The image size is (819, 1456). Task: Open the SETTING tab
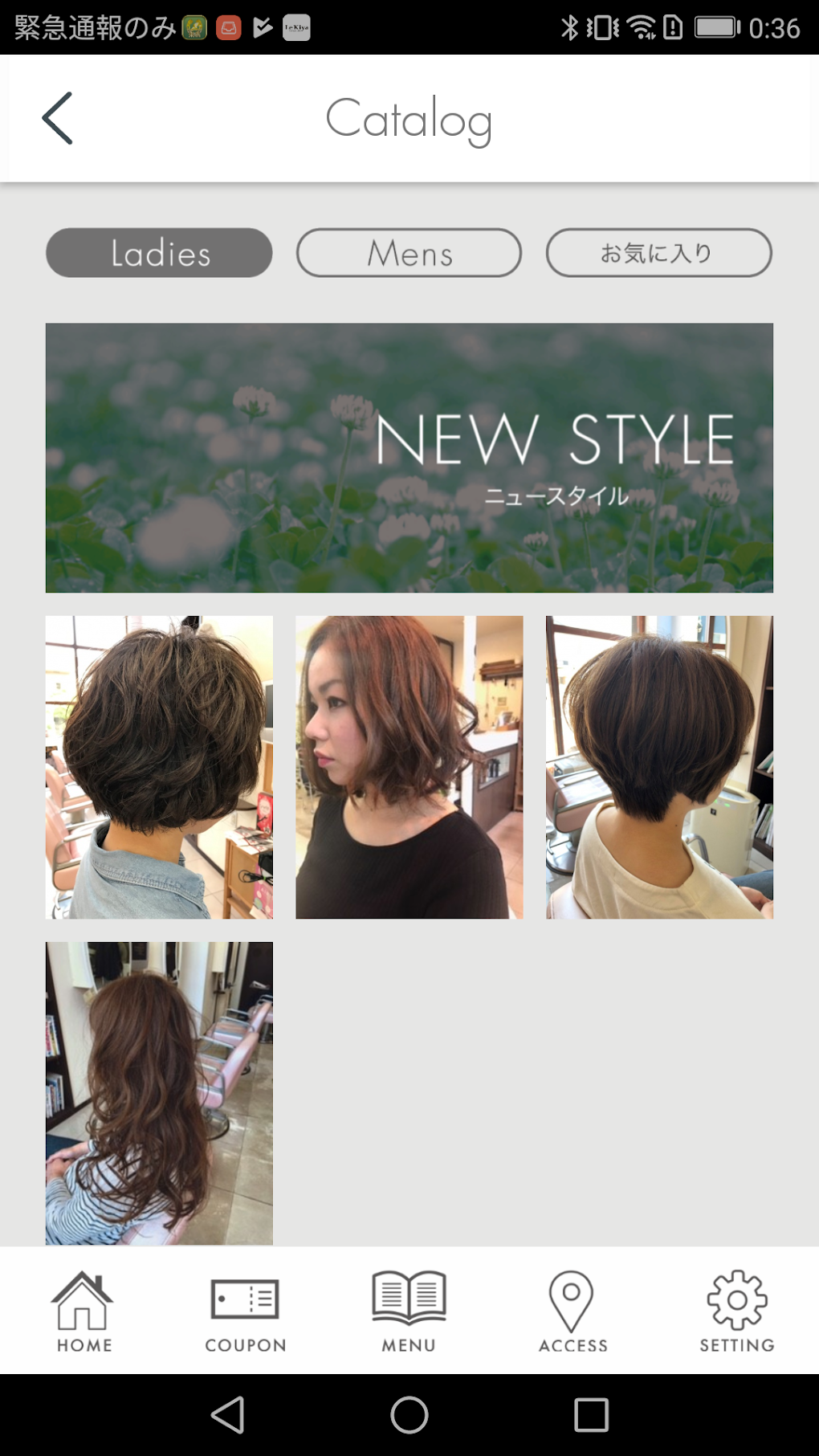tap(736, 1311)
